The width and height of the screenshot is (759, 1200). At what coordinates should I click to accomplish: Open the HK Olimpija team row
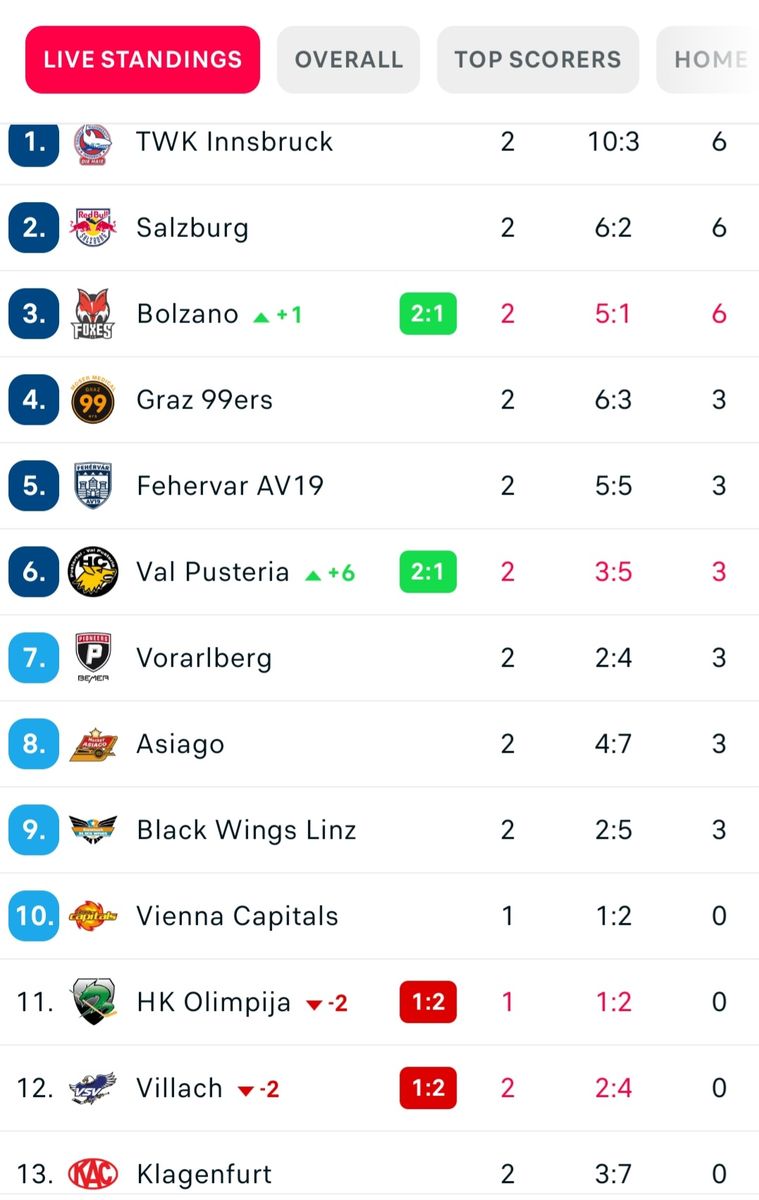click(213, 1002)
